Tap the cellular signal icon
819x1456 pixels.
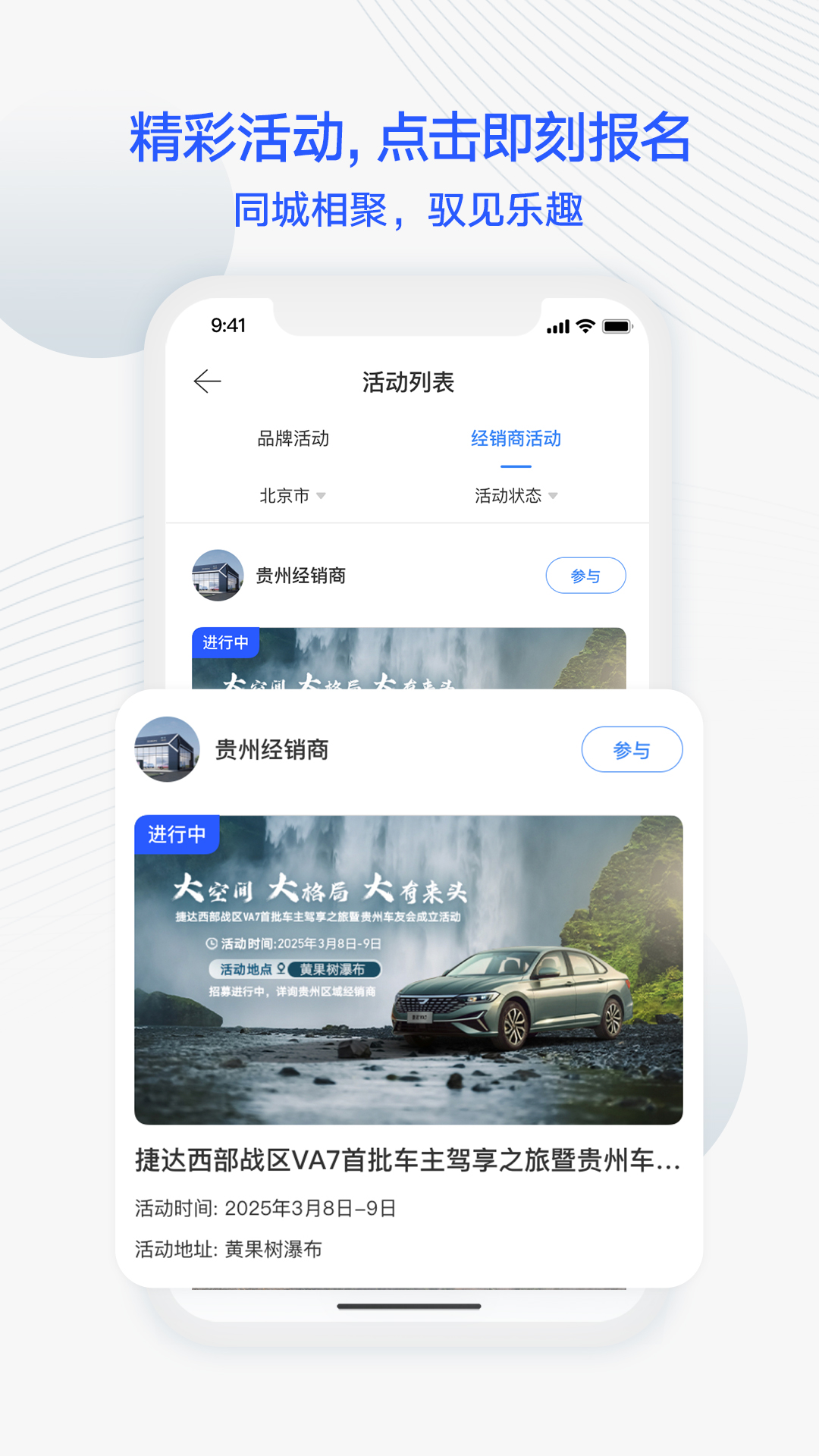click(x=557, y=325)
